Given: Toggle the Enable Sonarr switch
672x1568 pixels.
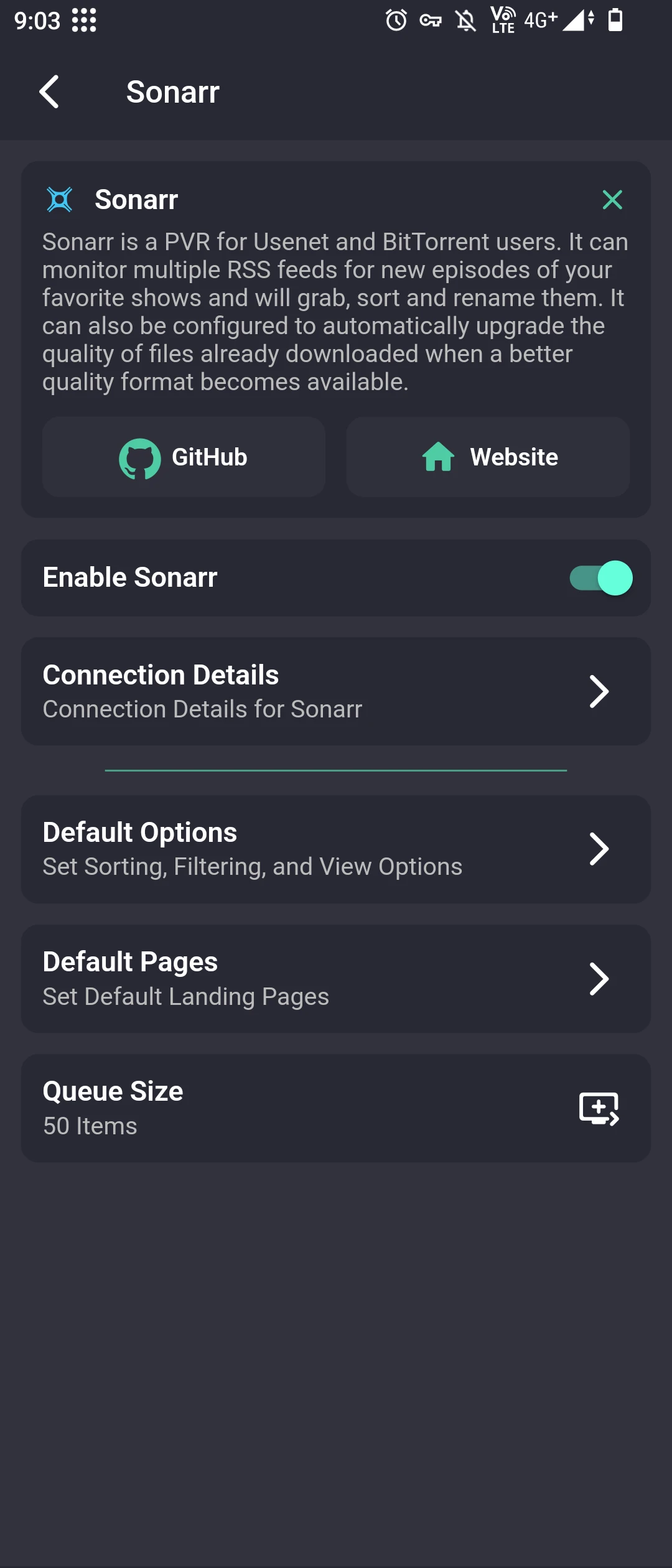Looking at the screenshot, I should (600, 578).
